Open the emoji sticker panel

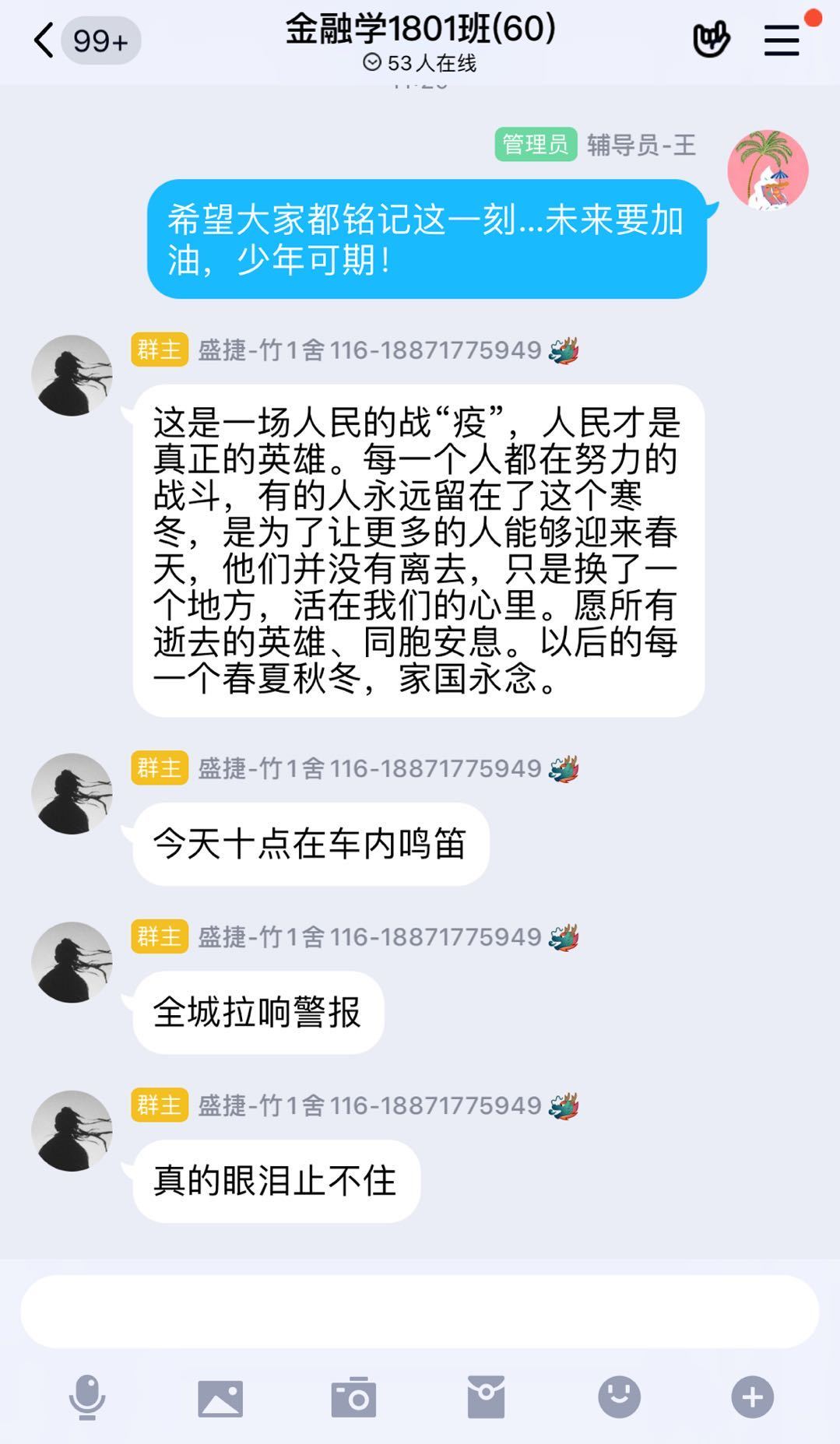tap(619, 1397)
